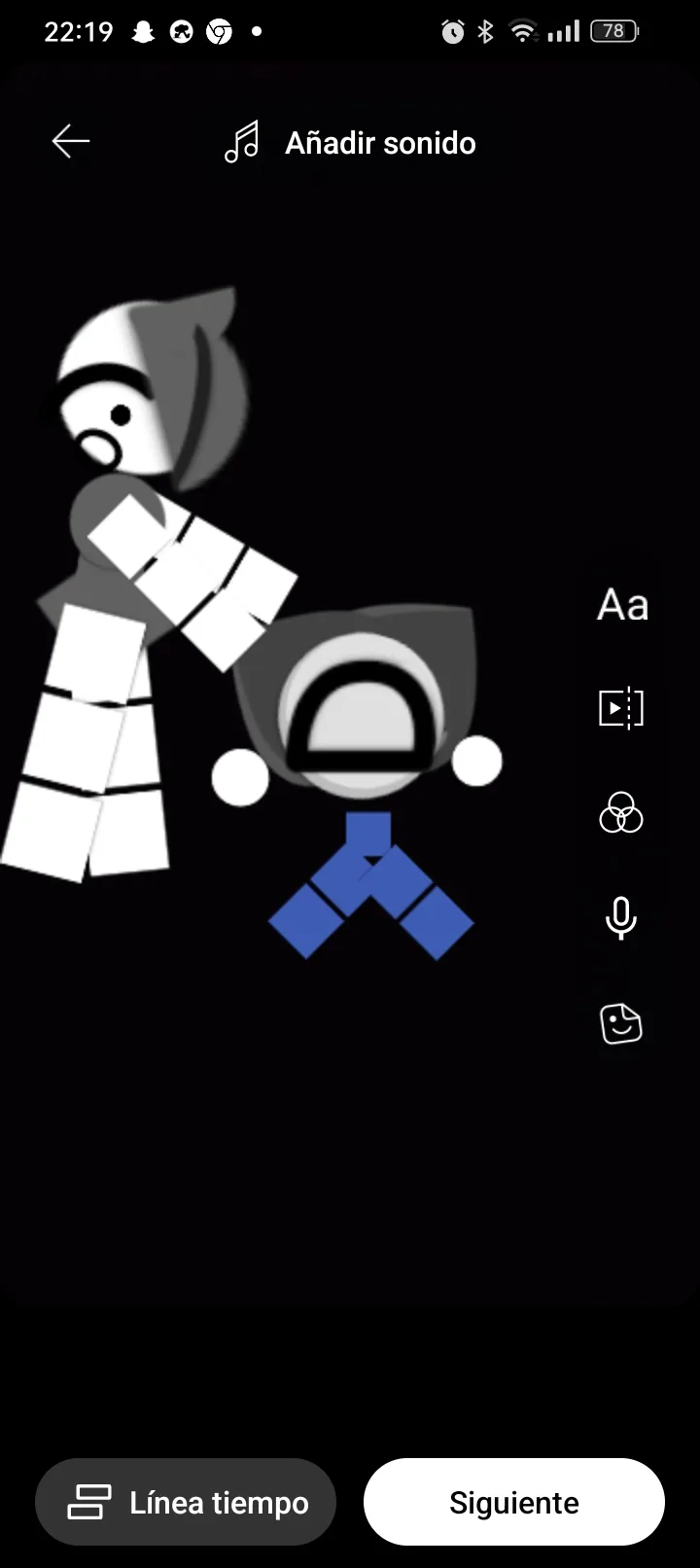Tap Añadir sonido to add music

350,143
